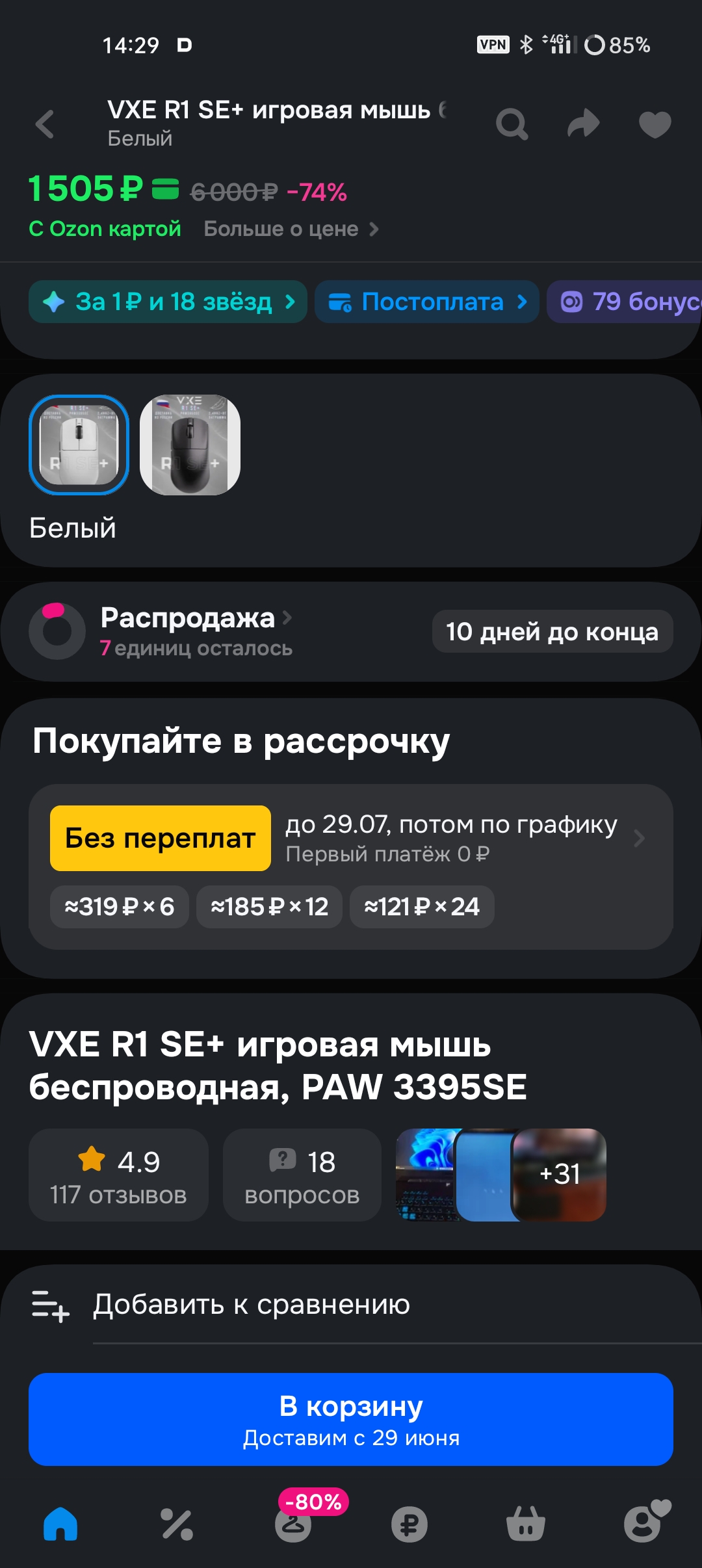
Task: Open the +31 customer photos
Action: click(559, 1175)
